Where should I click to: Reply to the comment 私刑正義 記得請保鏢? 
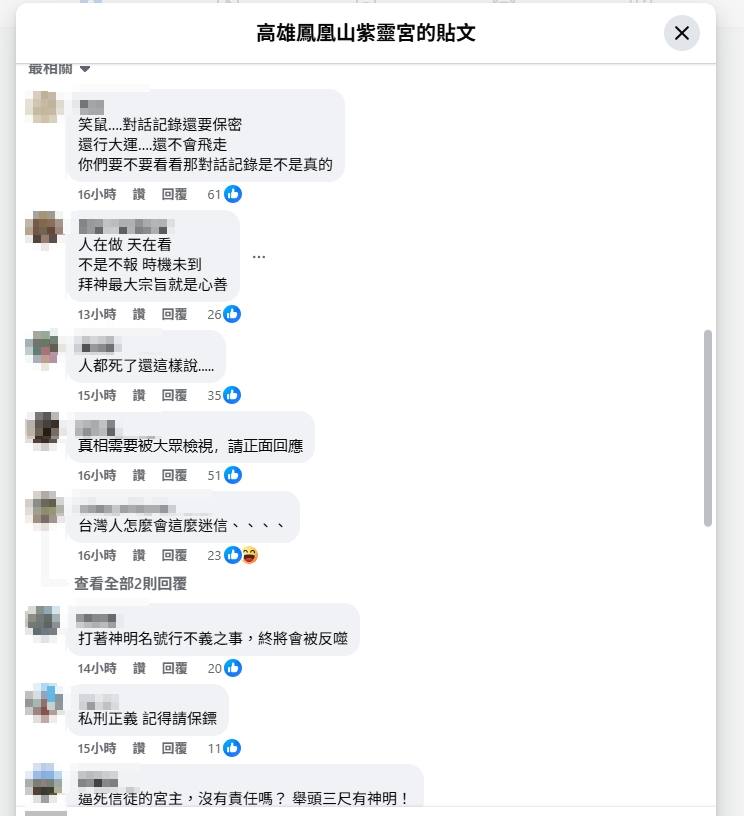click(x=174, y=748)
